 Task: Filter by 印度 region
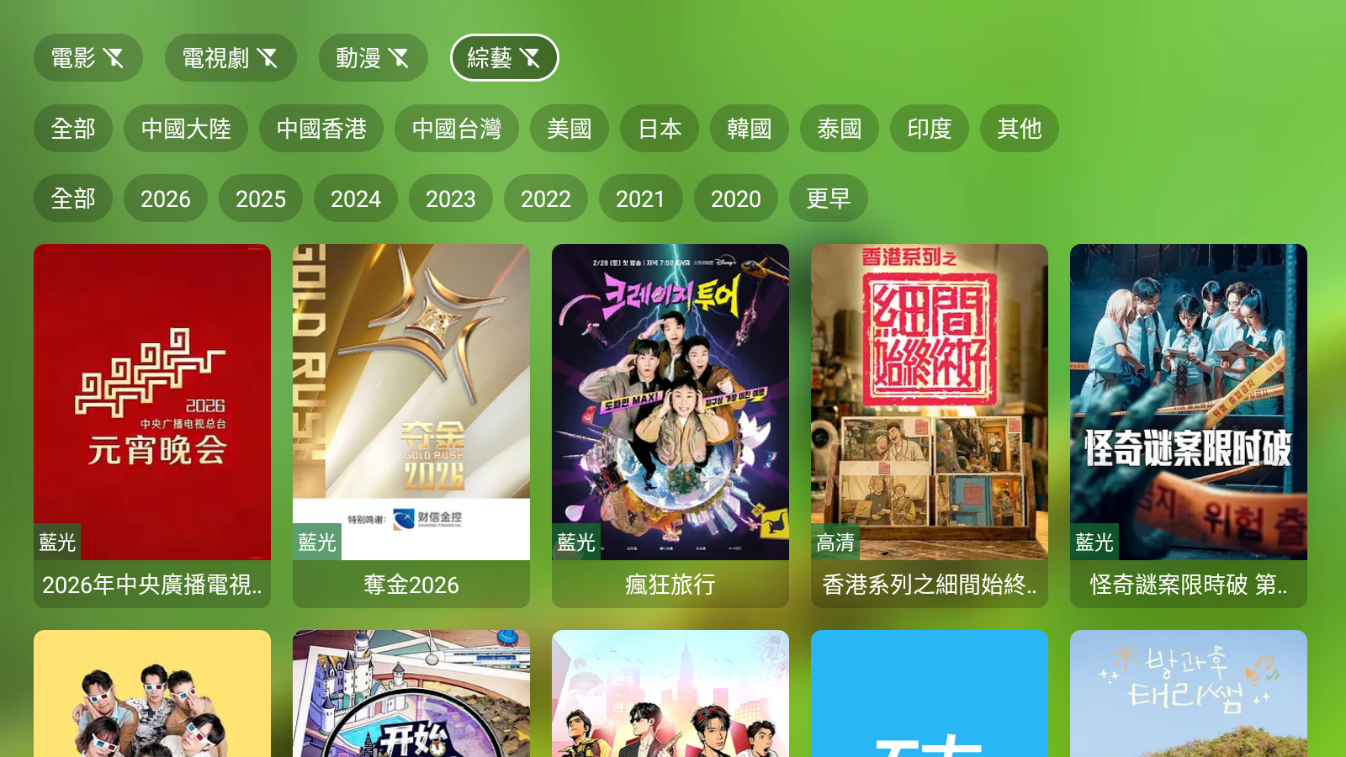click(x=929, y=129)
